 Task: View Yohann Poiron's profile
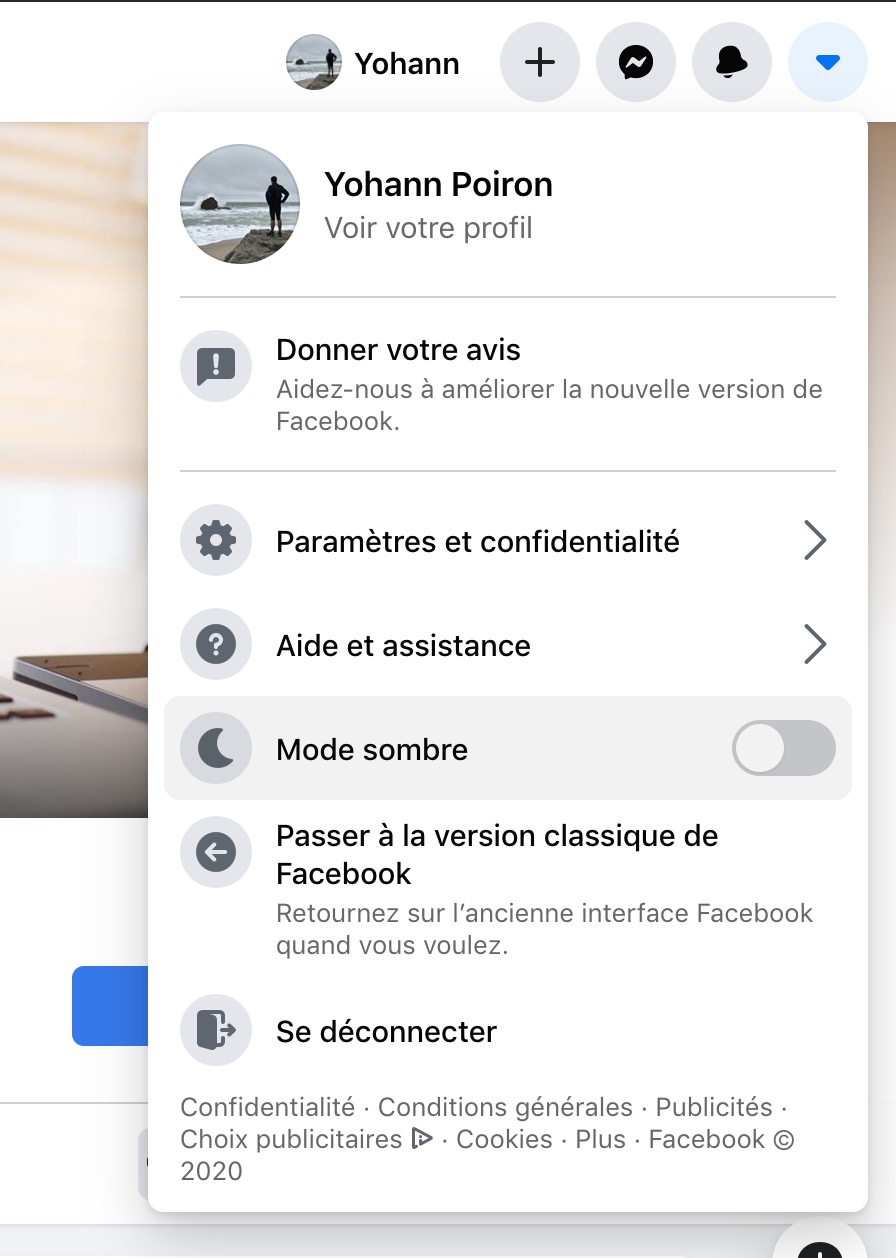(x=437, y=204)
